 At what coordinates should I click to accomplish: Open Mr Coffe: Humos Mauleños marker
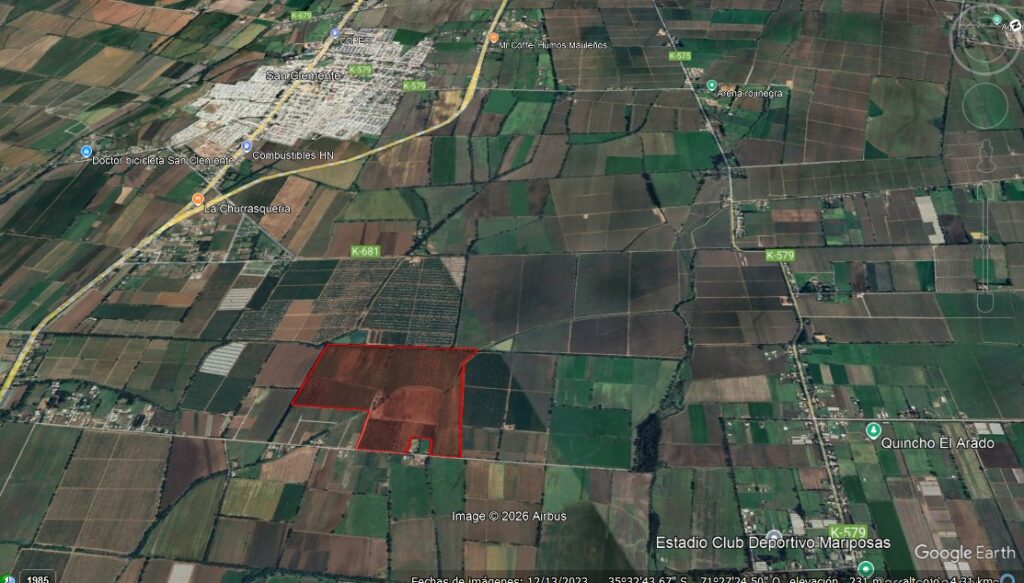(493, 37)
